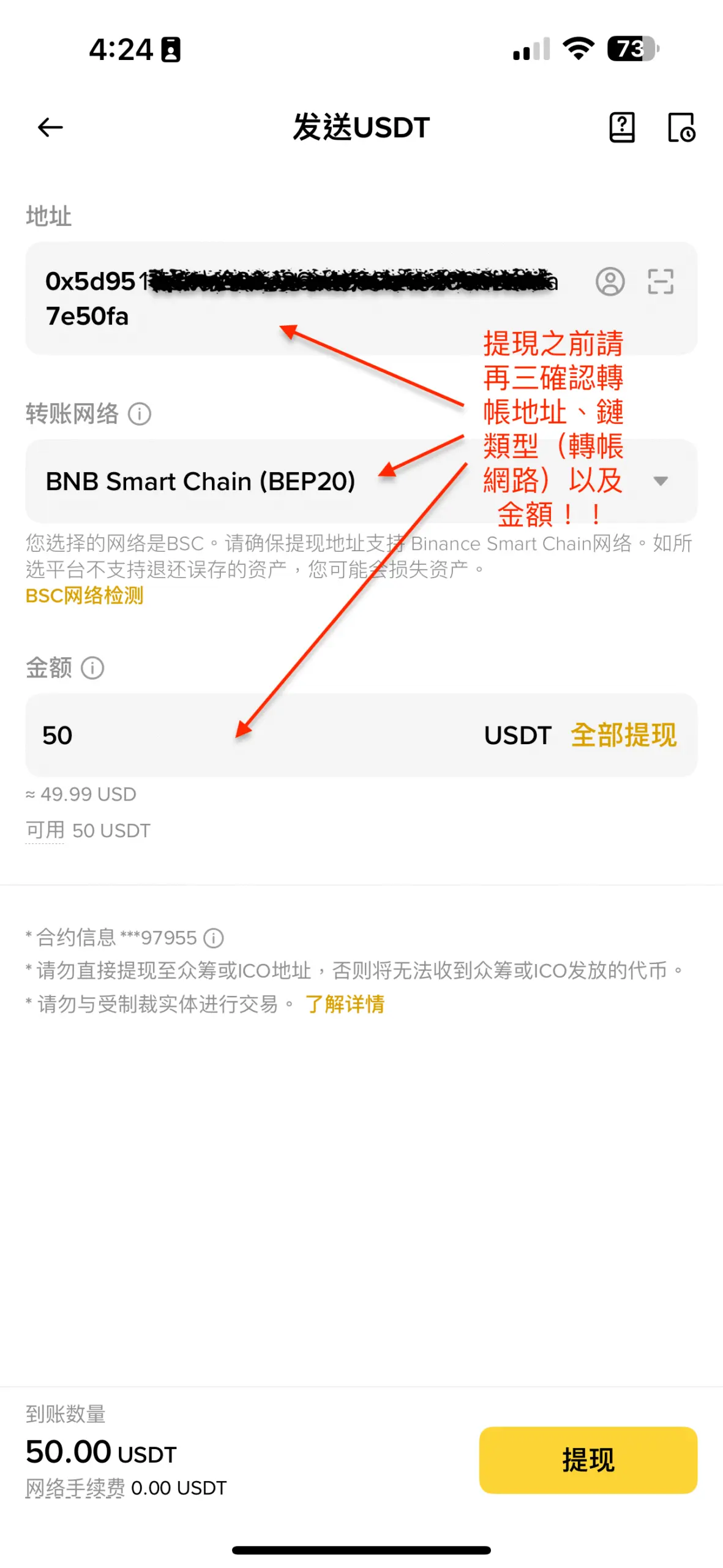Edit the amount field showing 50

pyautogui.click(x=245, y=735)
